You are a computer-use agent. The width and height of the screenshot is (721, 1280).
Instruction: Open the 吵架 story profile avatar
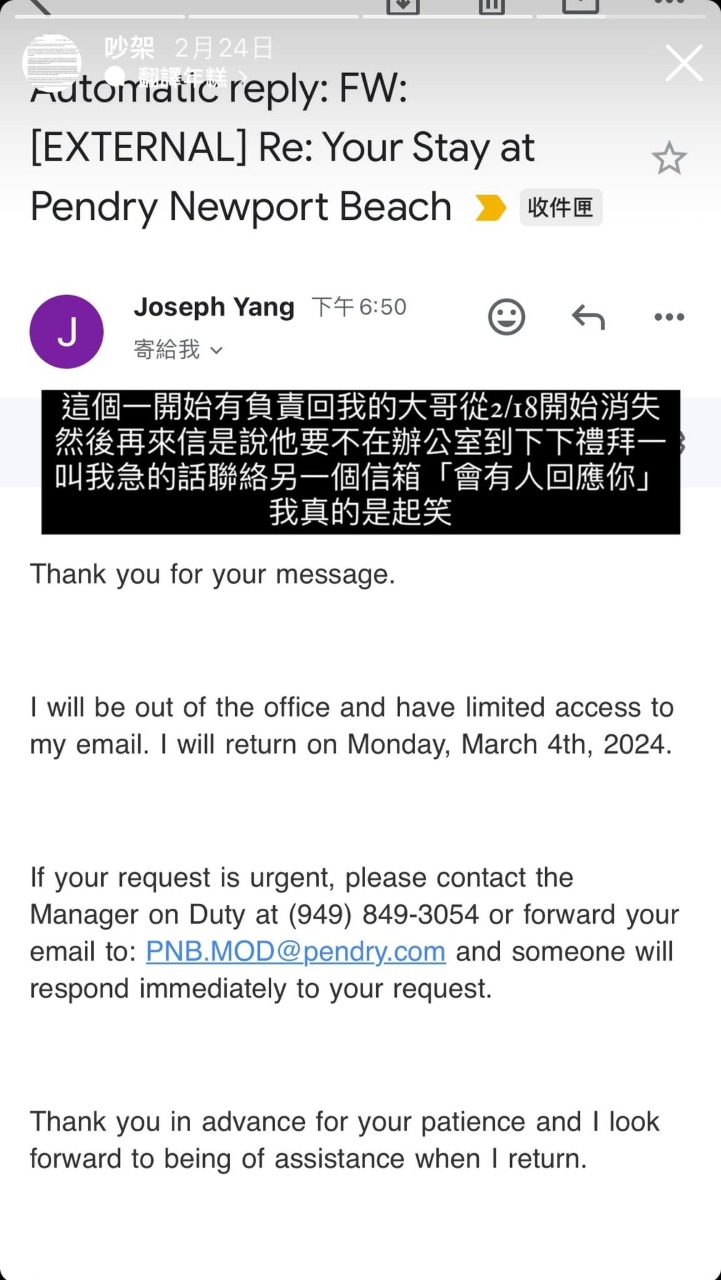(52, 63)
